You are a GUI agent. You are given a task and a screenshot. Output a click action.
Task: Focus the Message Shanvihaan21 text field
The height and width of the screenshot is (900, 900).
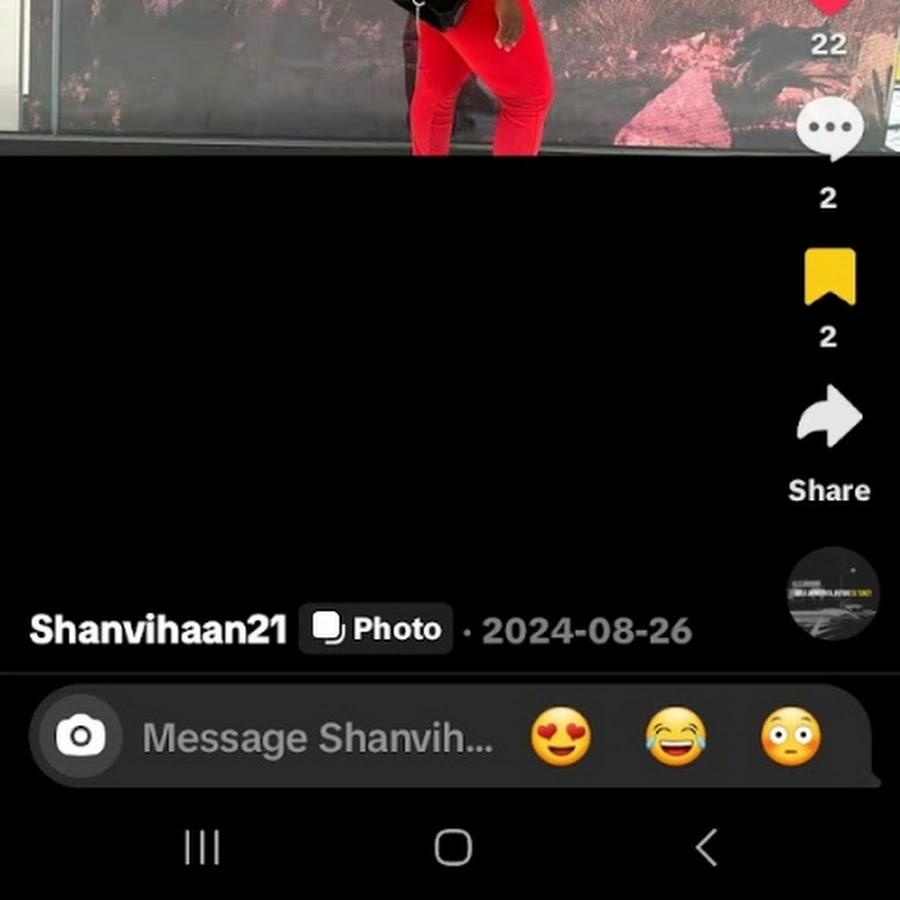point(317,739)
